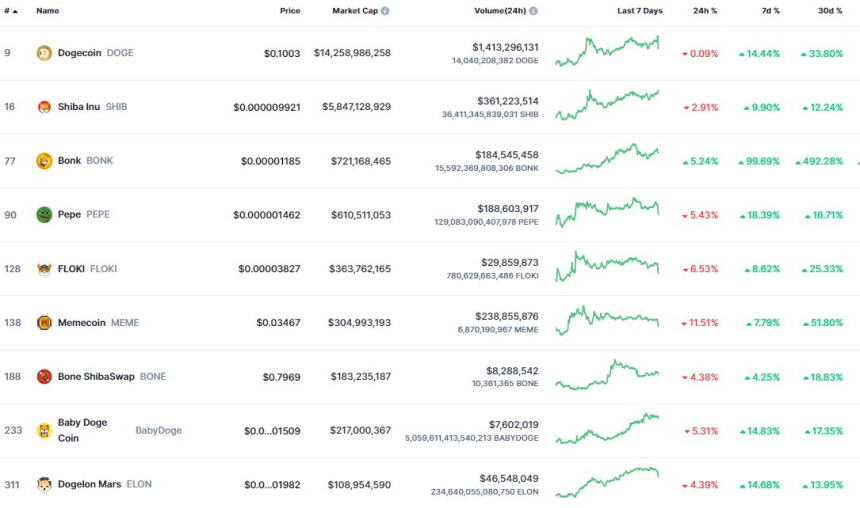Select the FLOKI coin row
Image resolution: width=860 pixels, height=508 pixels.
point(73,269)
